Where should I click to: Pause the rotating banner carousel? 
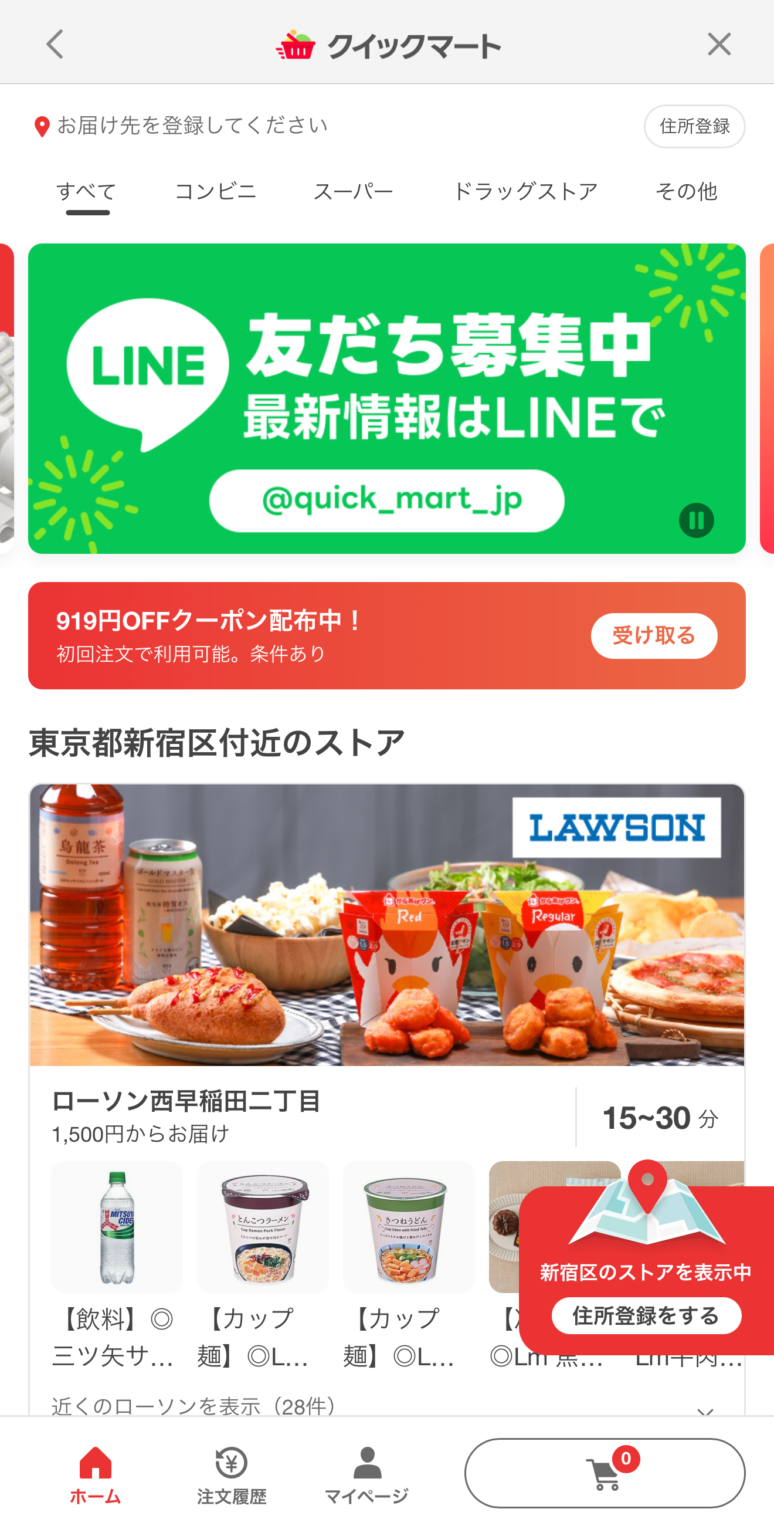697,520
